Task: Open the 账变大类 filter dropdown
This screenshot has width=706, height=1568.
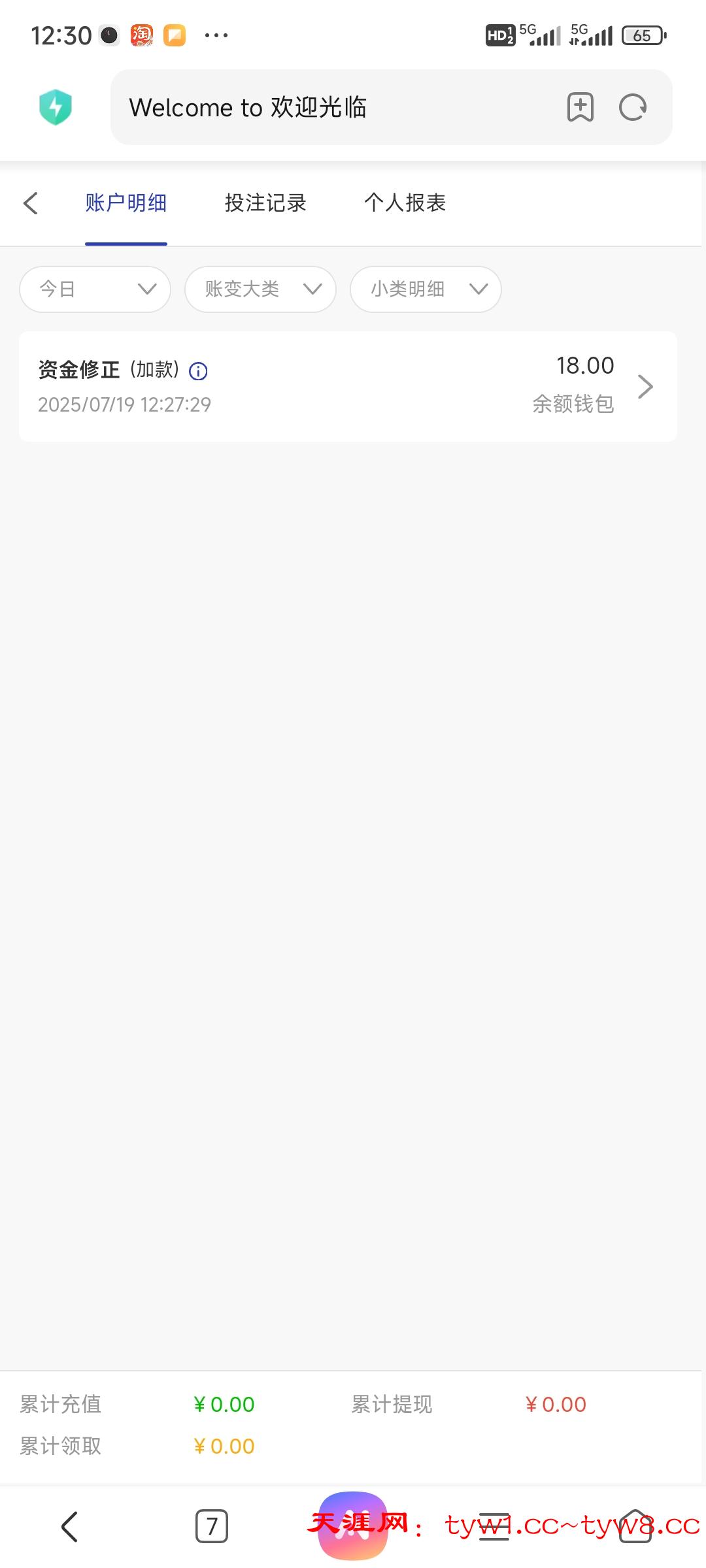Action: pyautogui.click(x=260, y=289)
